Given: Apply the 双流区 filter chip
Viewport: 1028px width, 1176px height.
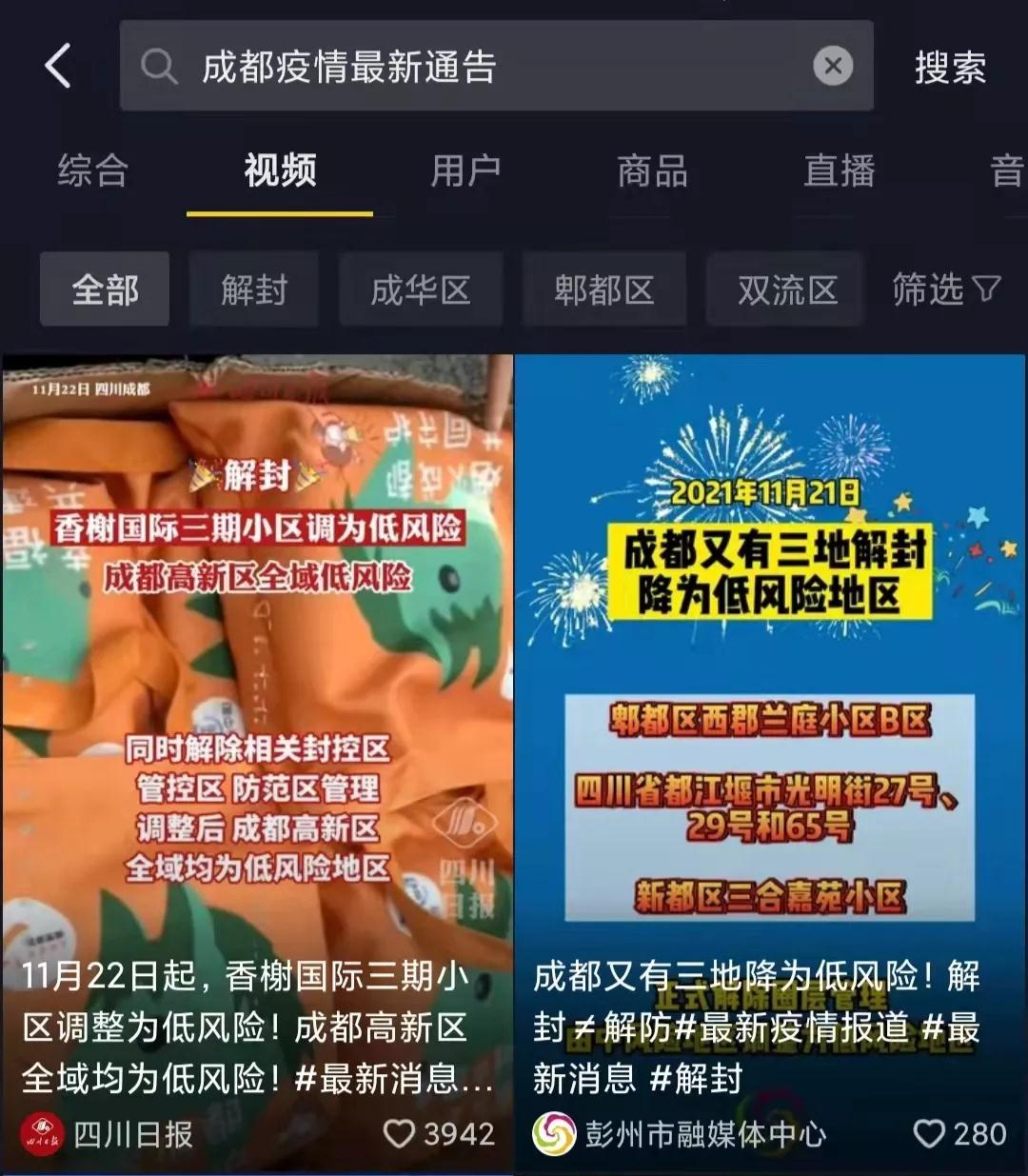Looking at the screenshot, I should pyautogui.click(x=786, y=289).
